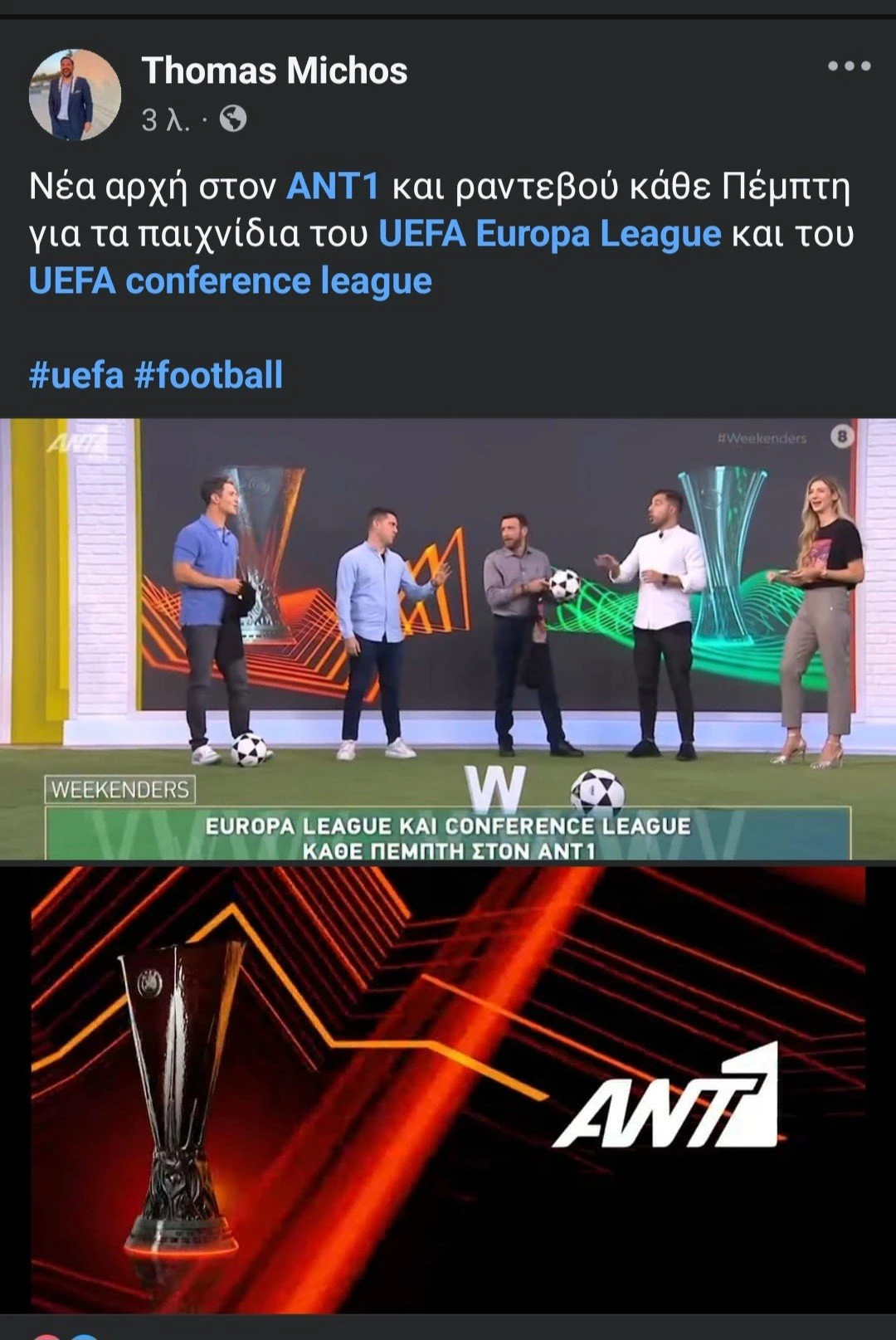Open the #uefa hashtag
This screenshot has width=896, height=1340.
coord(75,375)
